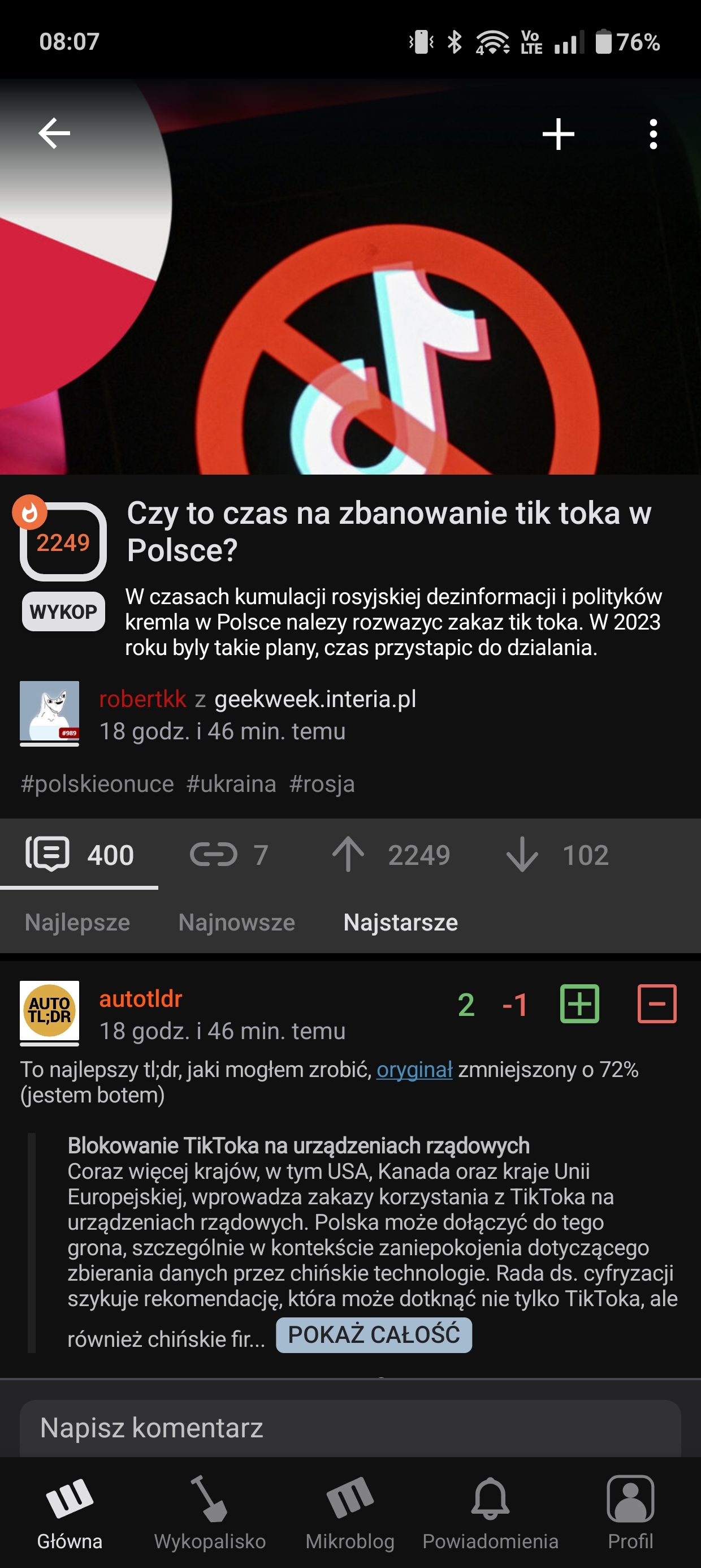Show the 7 related links tab
The image size is (701, 1568).
pos(230,855)
